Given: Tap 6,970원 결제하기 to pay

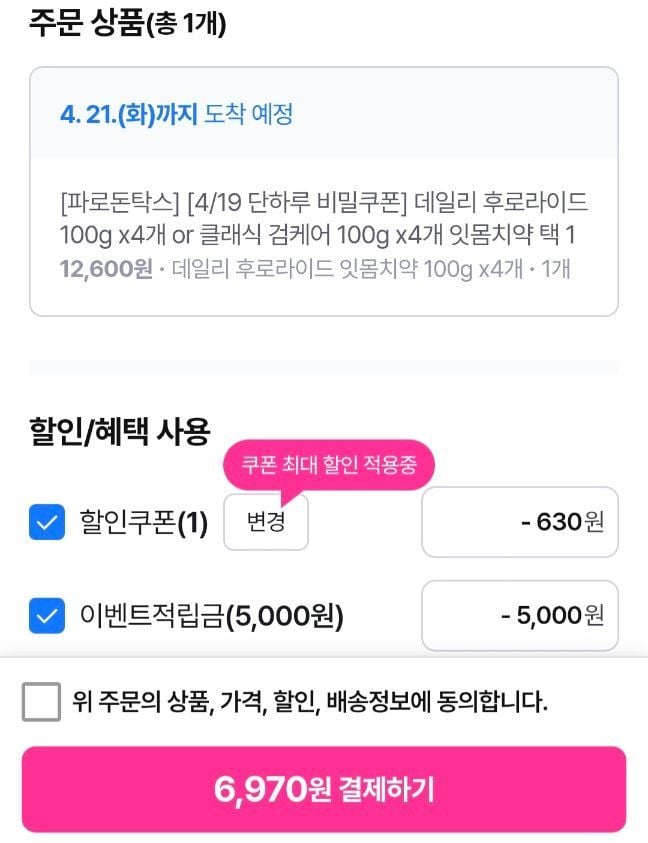Looking at the screenshot, I should pyautogui.click(x=324, y=789).
